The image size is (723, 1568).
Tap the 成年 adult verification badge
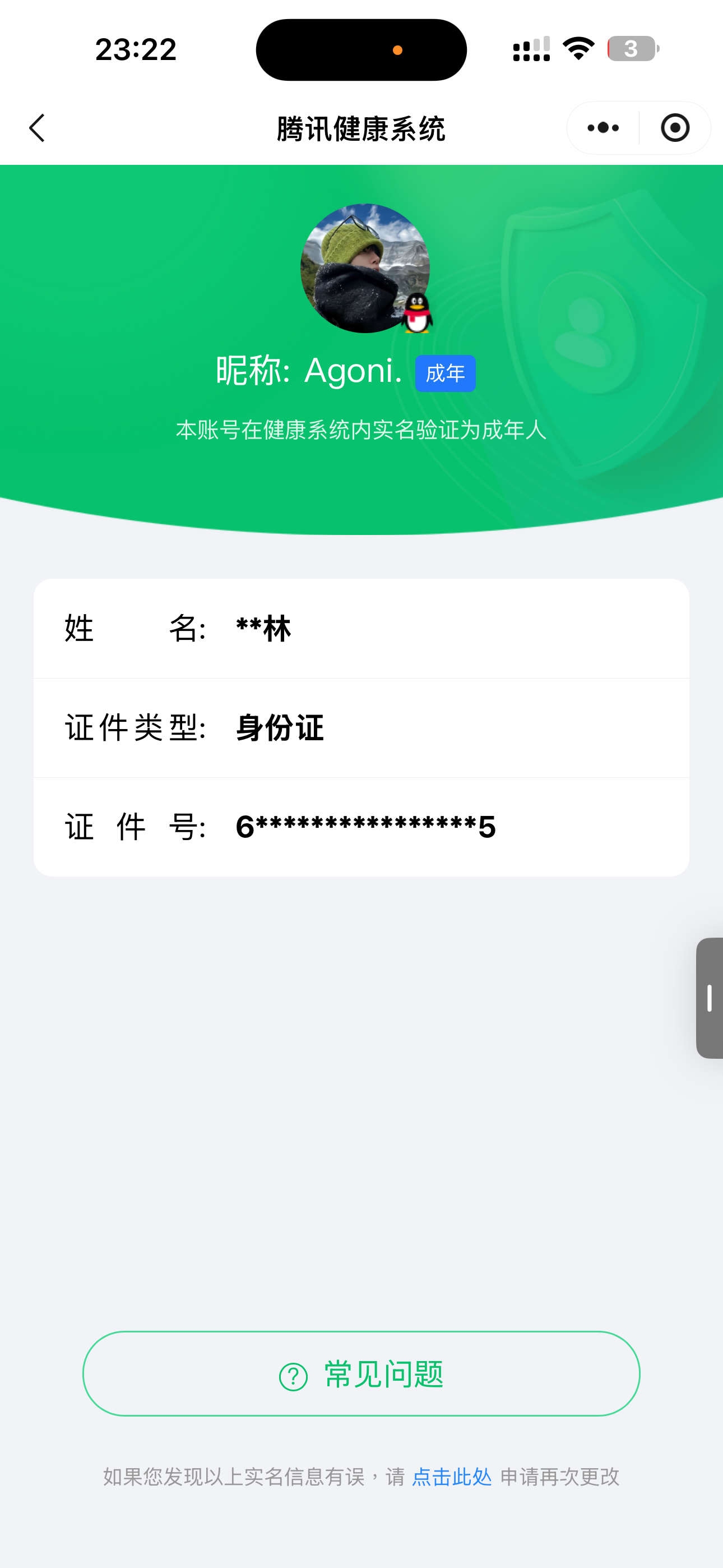click(x=445, y=372)
